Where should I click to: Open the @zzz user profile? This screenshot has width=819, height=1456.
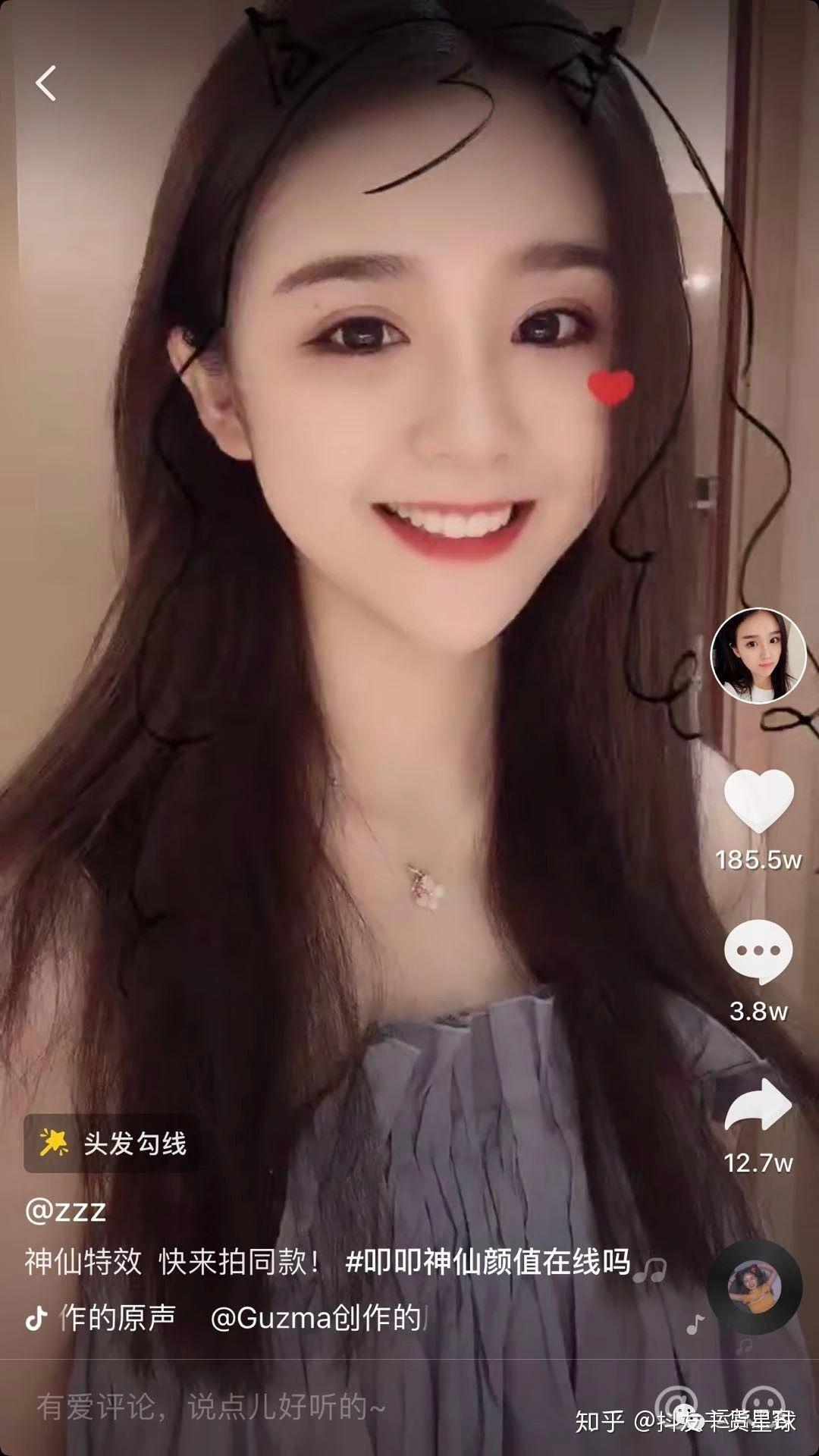[65, 1210]
